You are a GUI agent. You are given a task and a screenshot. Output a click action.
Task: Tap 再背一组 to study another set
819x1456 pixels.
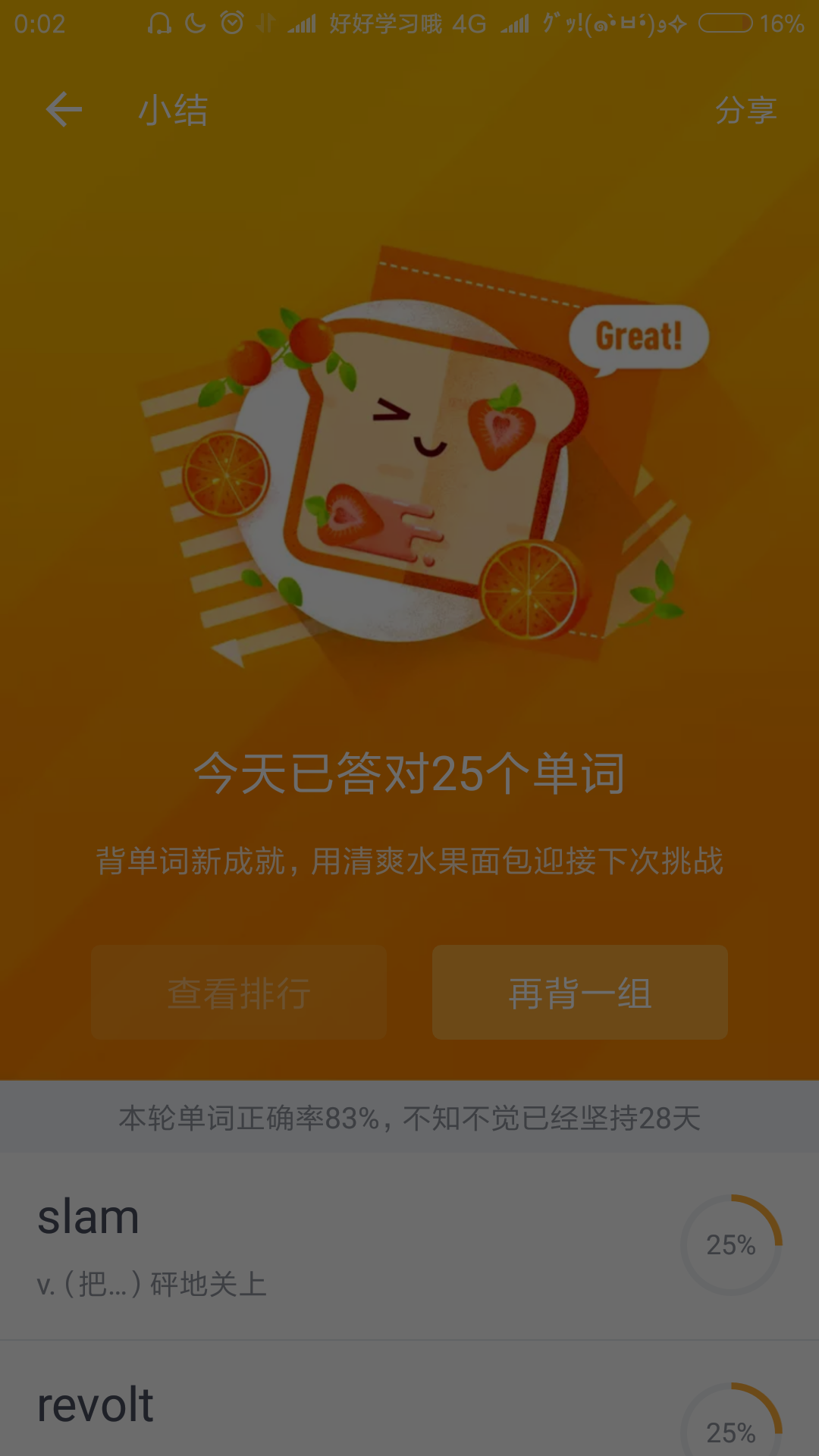pyautogui.click(x=579, y=992)
